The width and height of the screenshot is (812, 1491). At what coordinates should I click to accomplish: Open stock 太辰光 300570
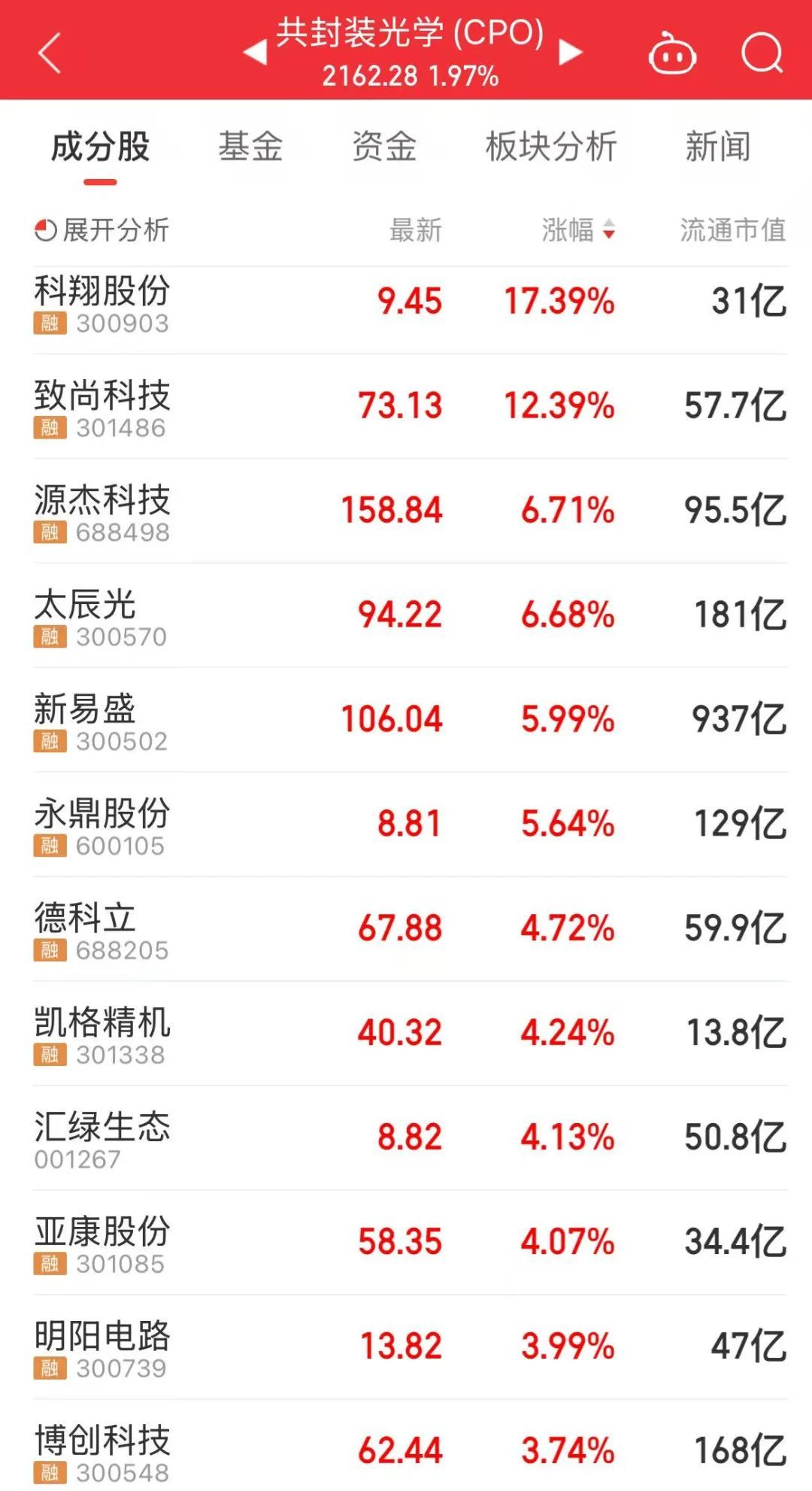coord(102,617)
